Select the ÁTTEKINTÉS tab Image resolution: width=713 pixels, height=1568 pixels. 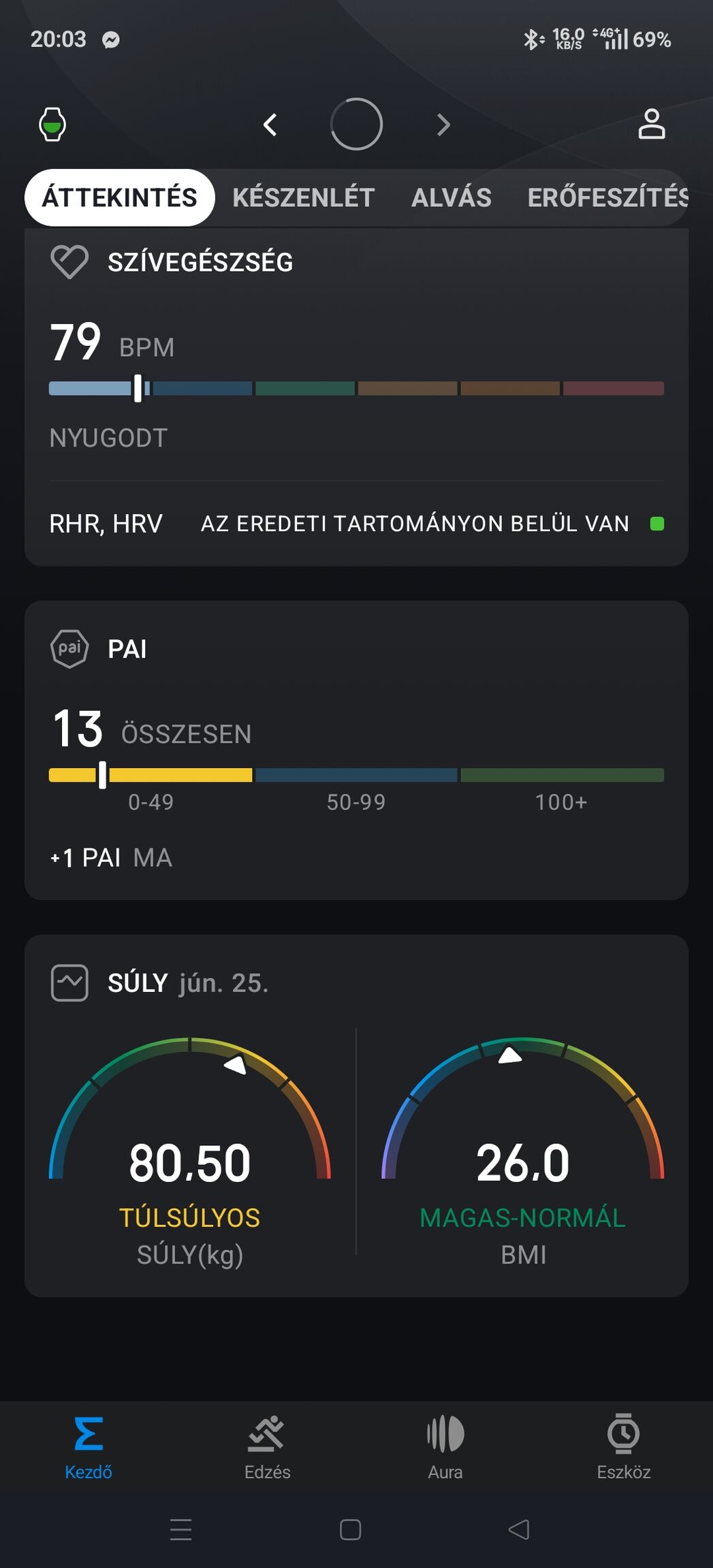click(120, 197)
